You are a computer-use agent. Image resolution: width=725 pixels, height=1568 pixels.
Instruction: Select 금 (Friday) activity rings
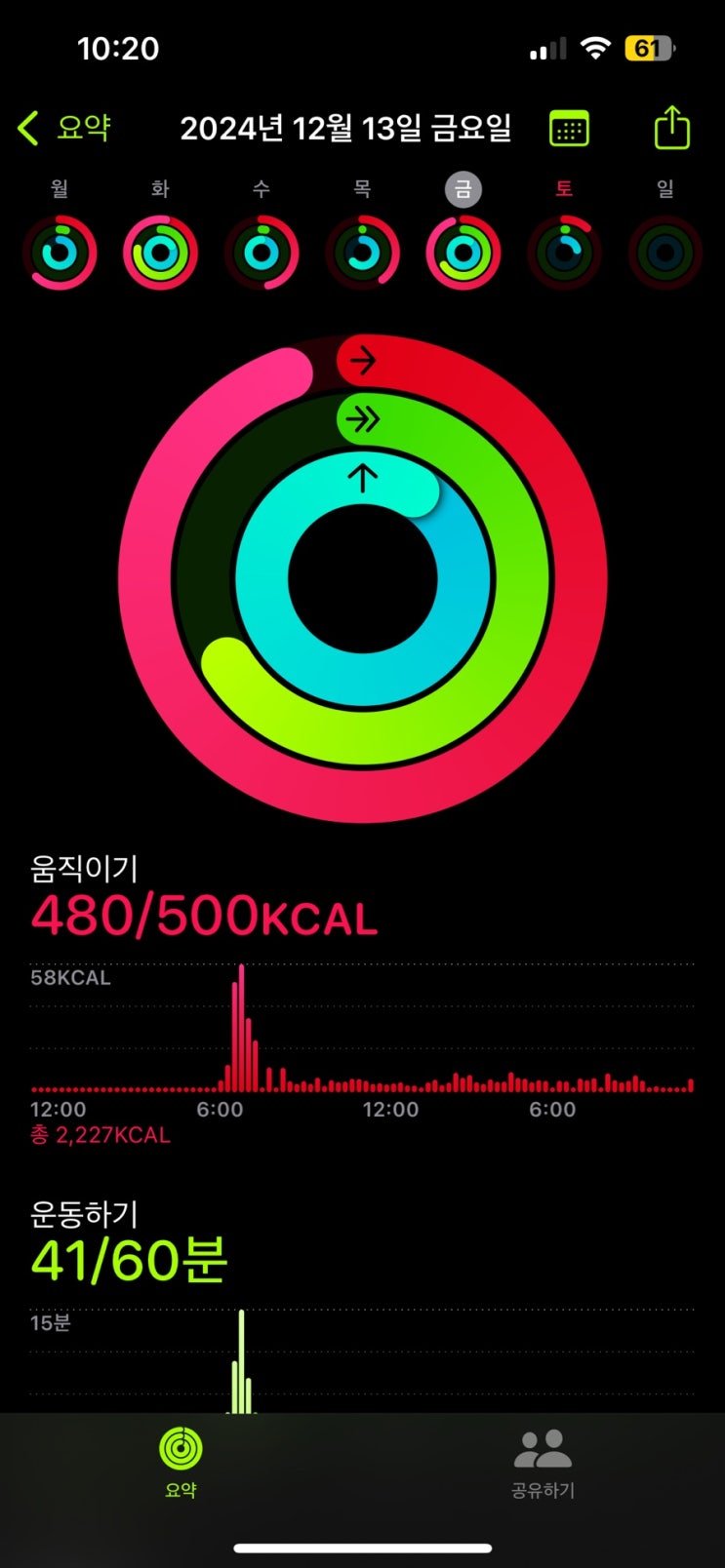(x=463, y=253)
